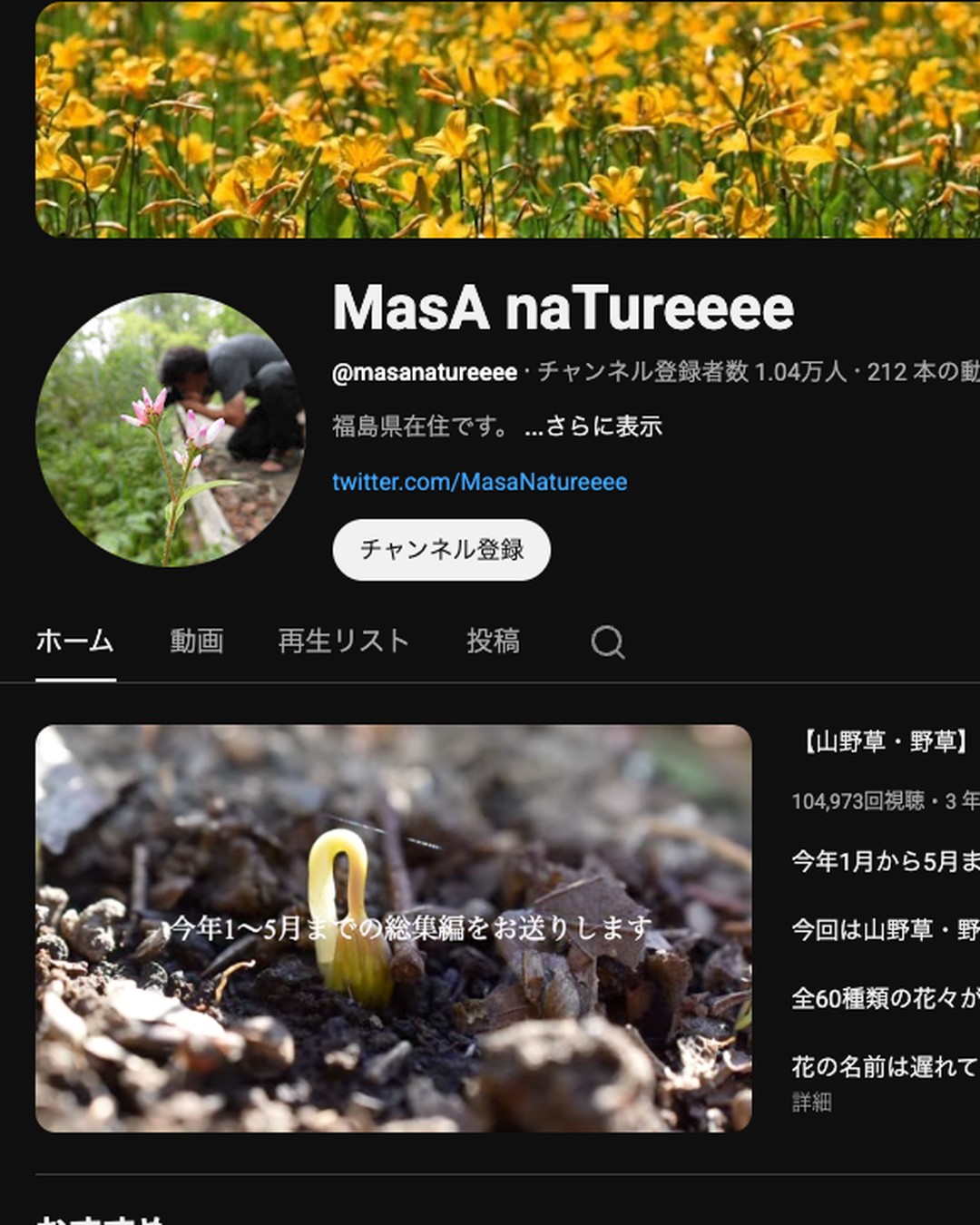This screenshot has height=1225, width=980.
Task: Expand the video details via 詳細
Action: pyautogui.click(x=810, y=1102)
